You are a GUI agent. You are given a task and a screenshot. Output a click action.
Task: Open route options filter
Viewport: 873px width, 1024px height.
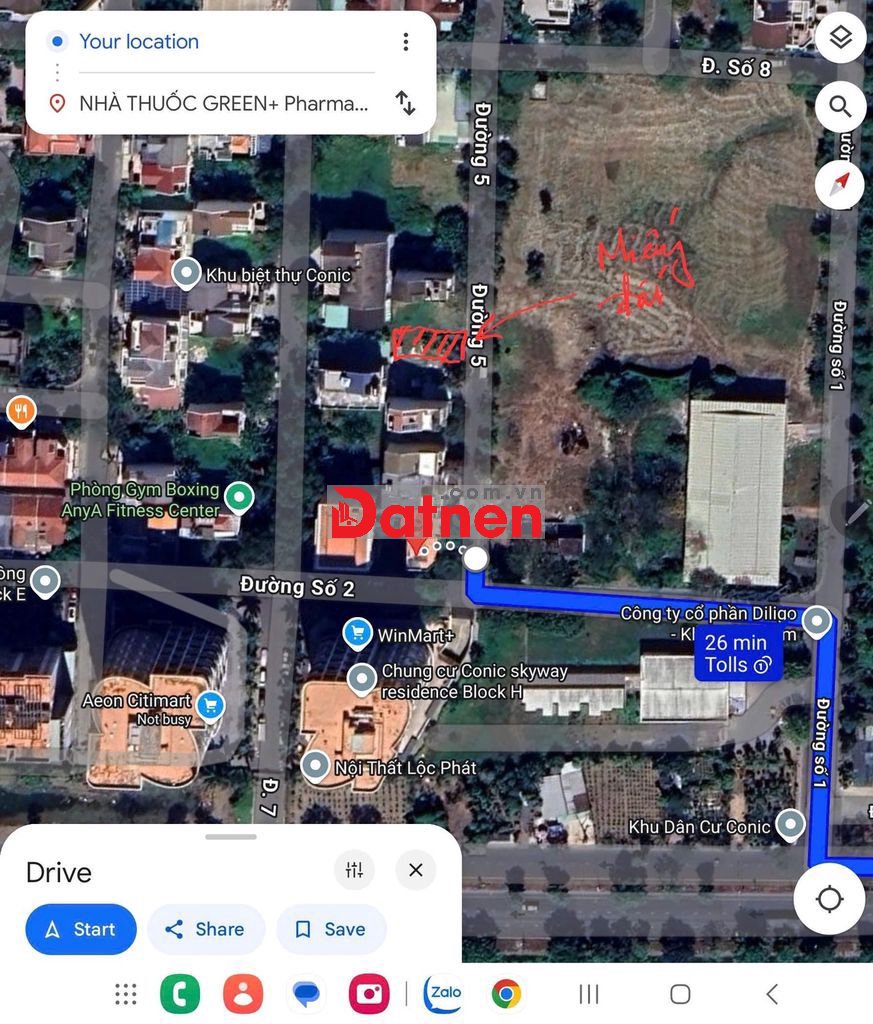point(354,870)
